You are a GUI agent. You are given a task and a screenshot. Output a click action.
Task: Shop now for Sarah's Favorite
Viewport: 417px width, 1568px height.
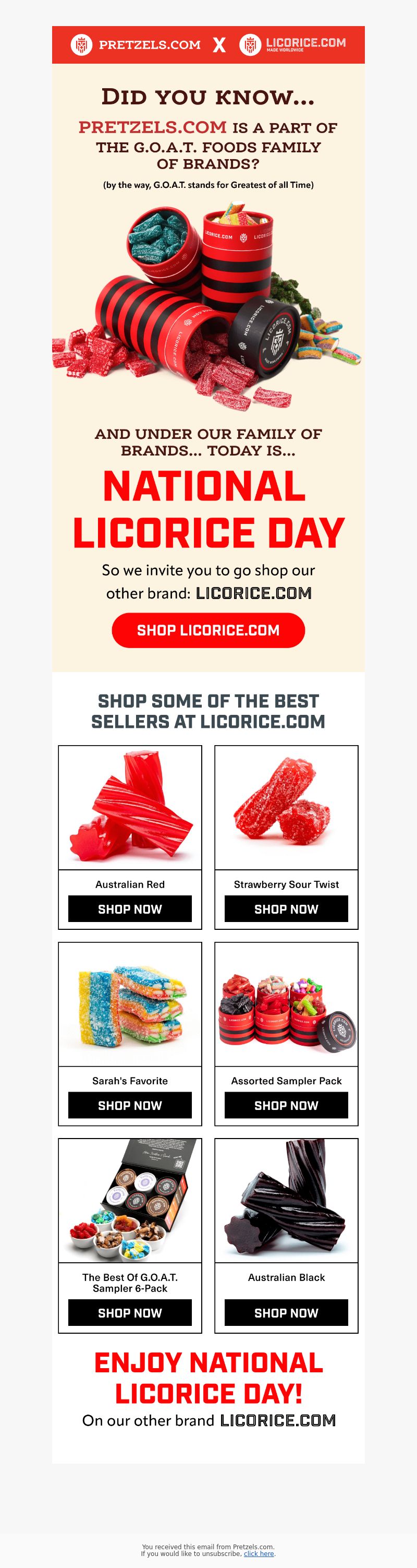point(129,1105)
